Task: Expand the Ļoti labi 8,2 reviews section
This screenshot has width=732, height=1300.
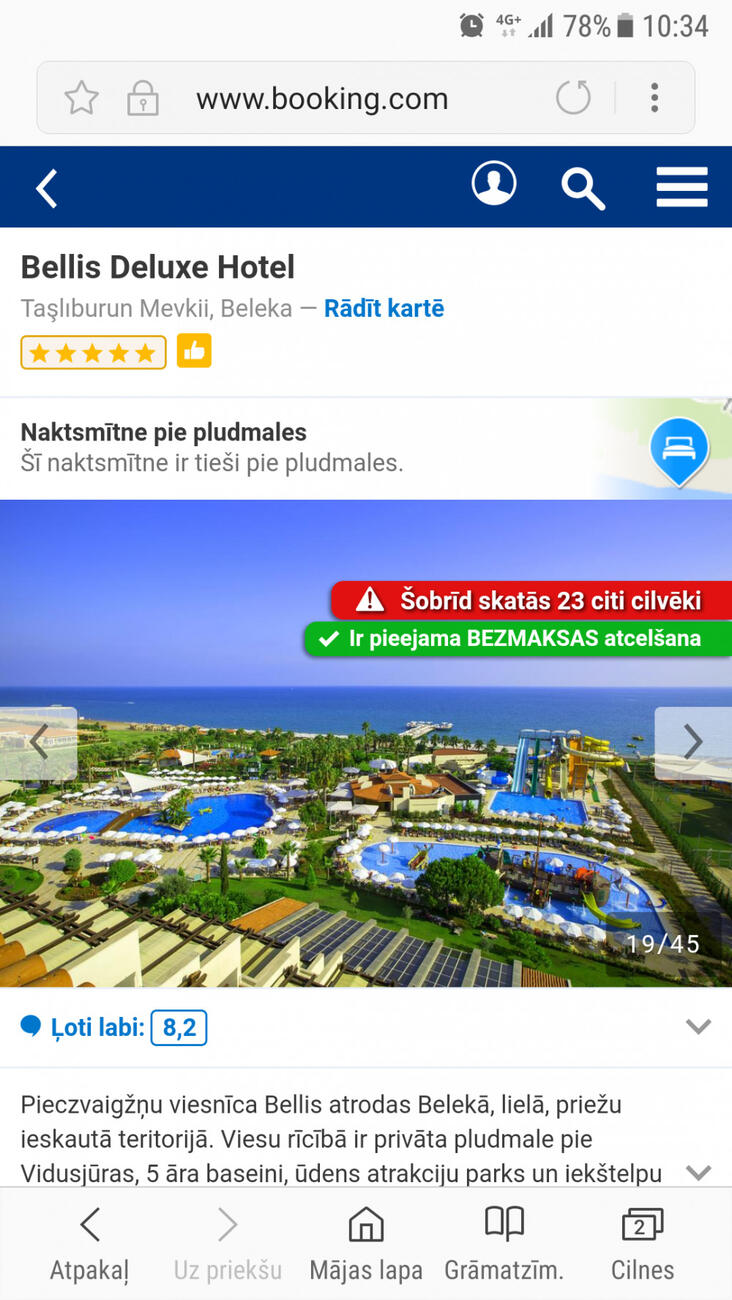Action: pyautogui.click(x=698, y=1027)
